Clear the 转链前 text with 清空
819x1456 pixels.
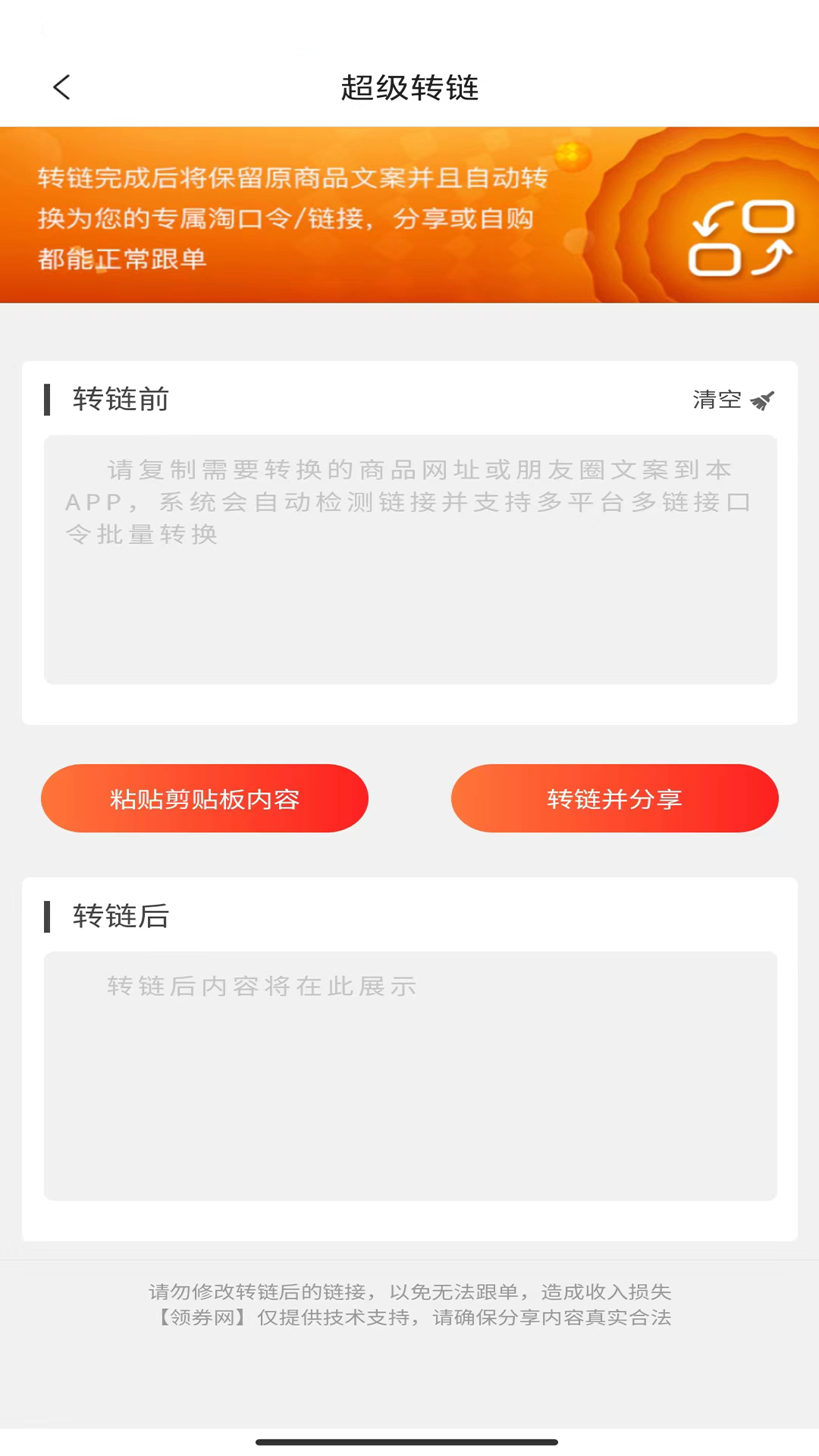[732, 400]
